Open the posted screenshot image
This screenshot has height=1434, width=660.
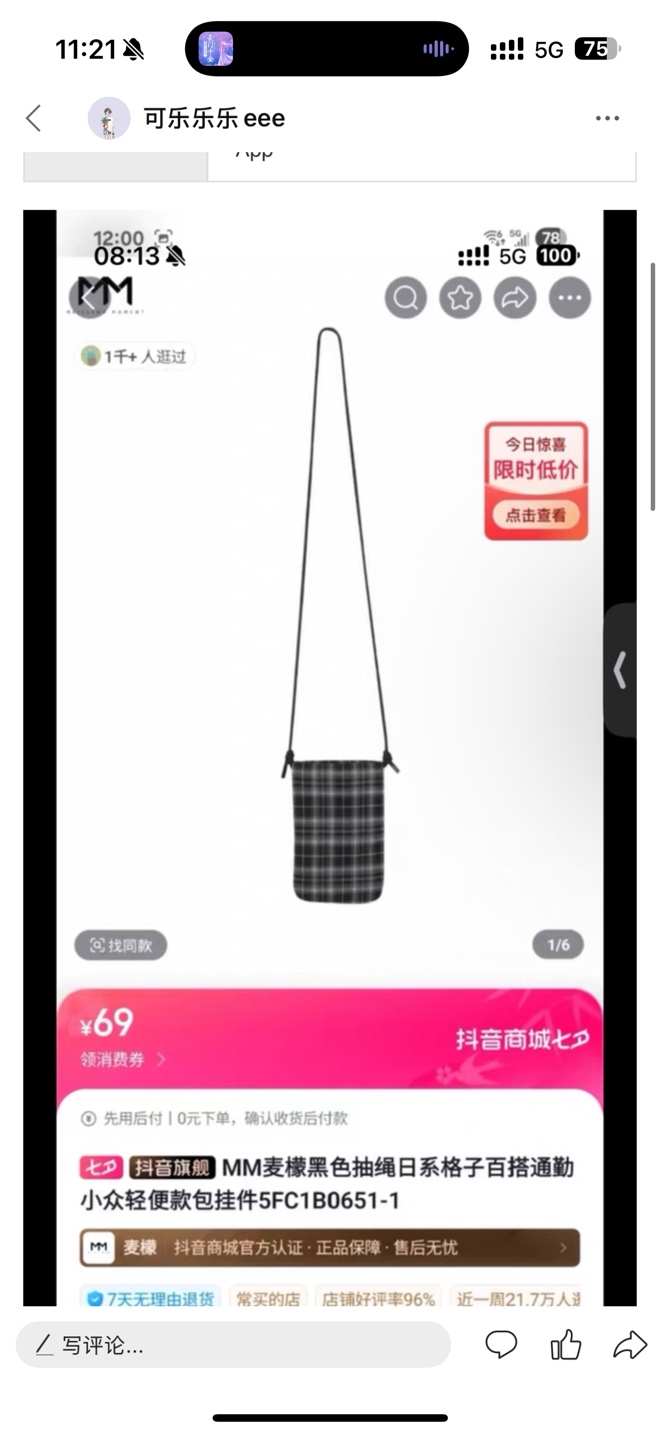[x=330, y=700]
